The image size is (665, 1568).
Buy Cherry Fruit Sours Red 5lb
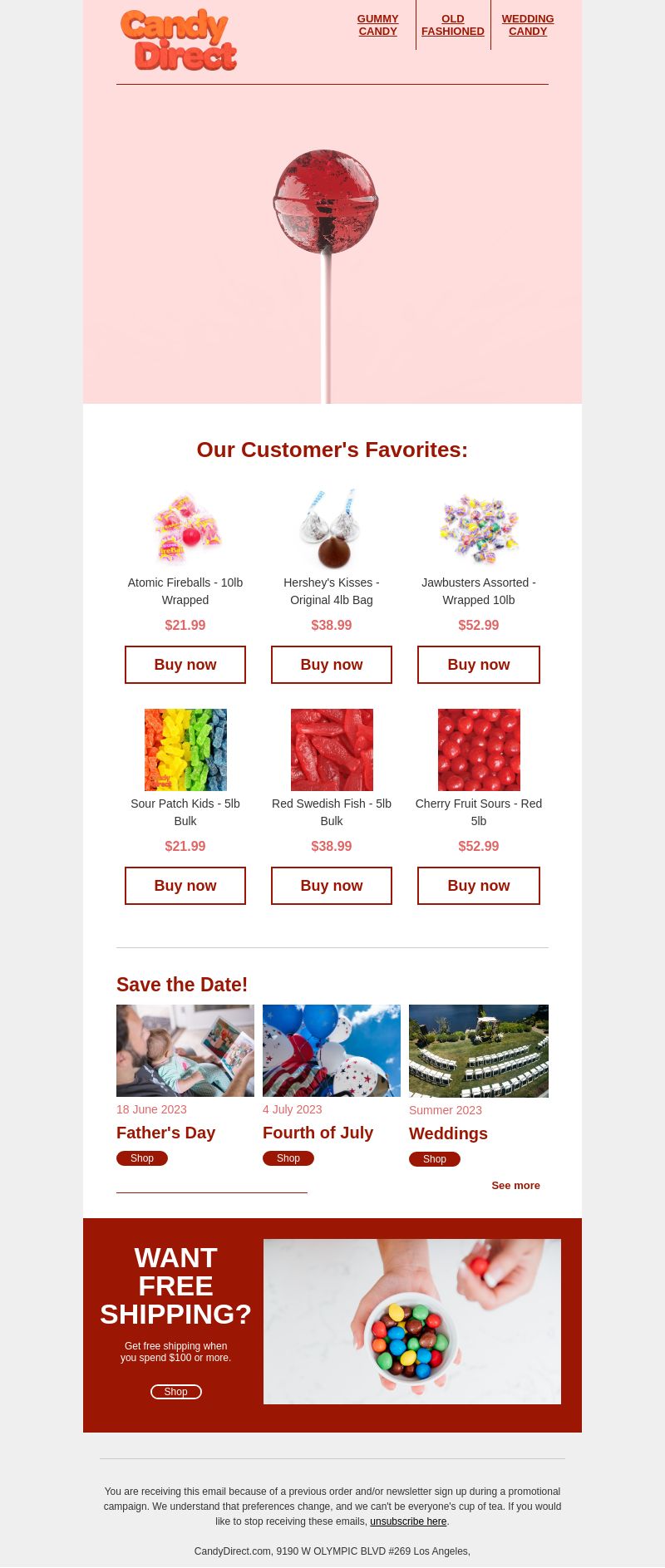pos(479,886)
